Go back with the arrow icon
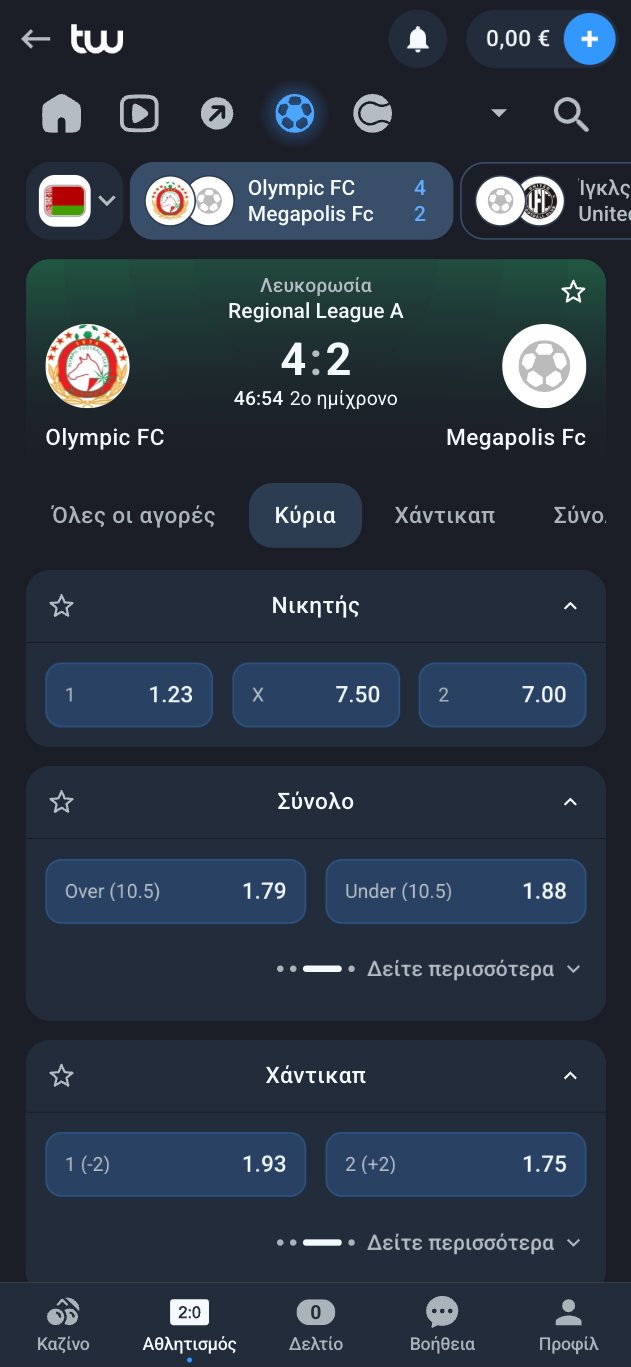Image resolution: width=631 pixels, height=1367 pixels. [x=35, y=39]
